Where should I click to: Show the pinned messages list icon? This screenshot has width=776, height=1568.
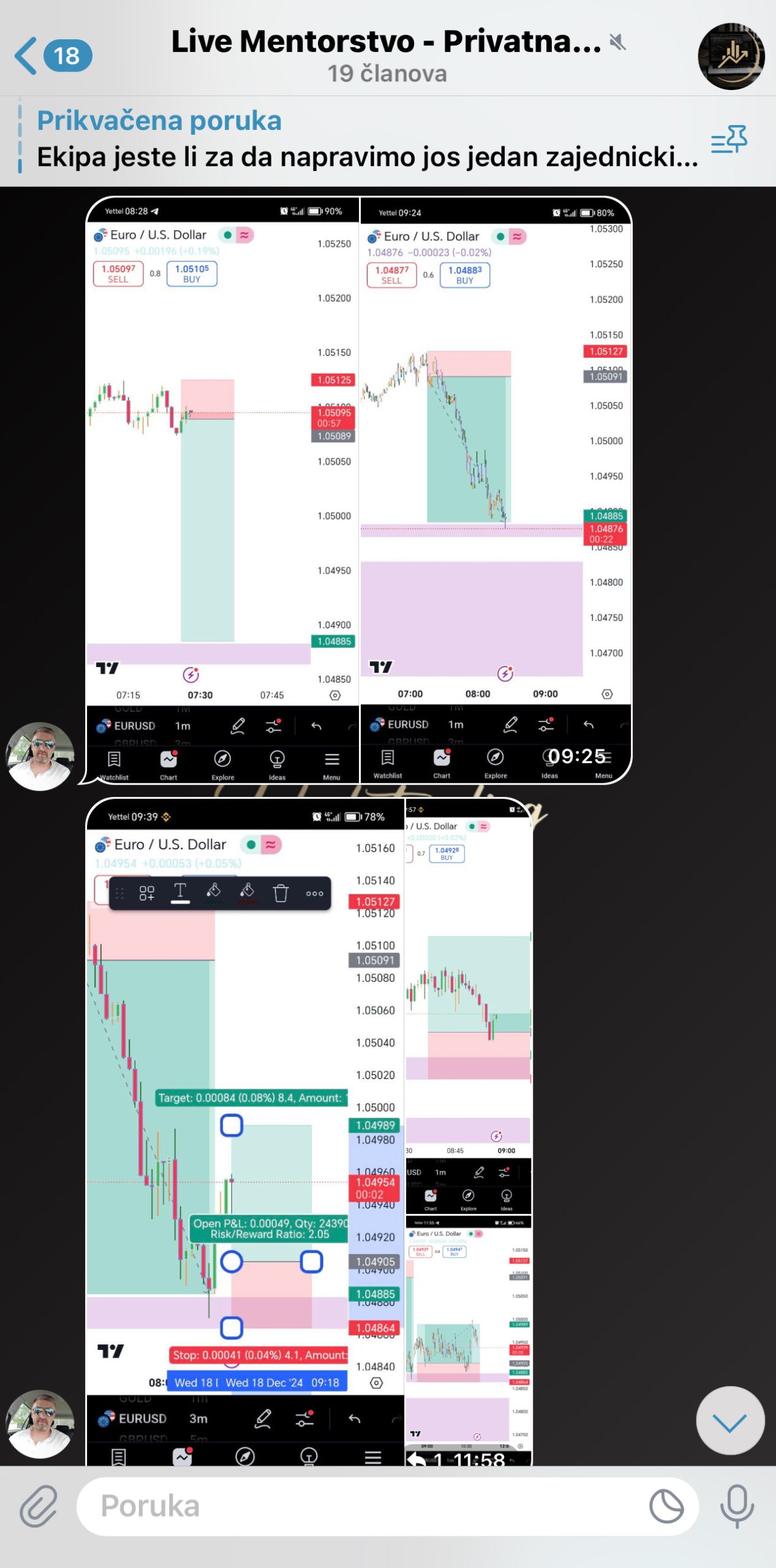tap(729, 140)
